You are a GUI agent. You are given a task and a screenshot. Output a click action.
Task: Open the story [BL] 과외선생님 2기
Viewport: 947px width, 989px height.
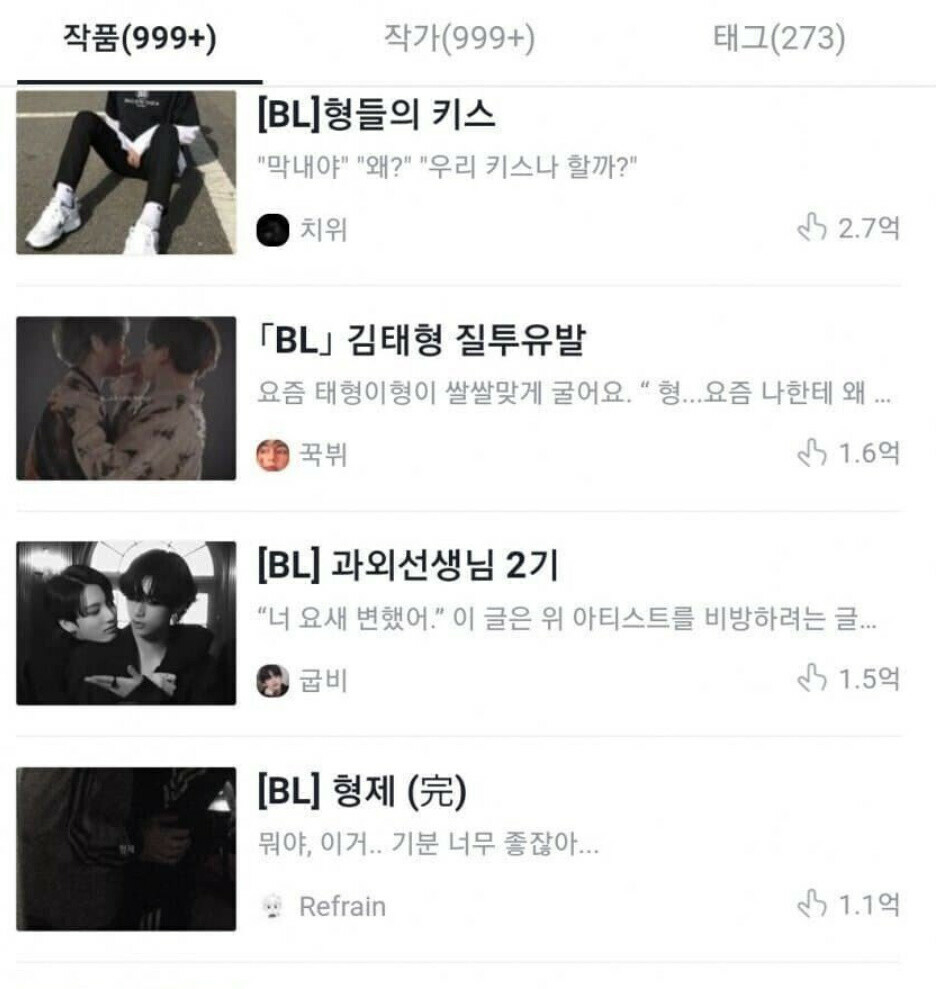pos(408,567)
